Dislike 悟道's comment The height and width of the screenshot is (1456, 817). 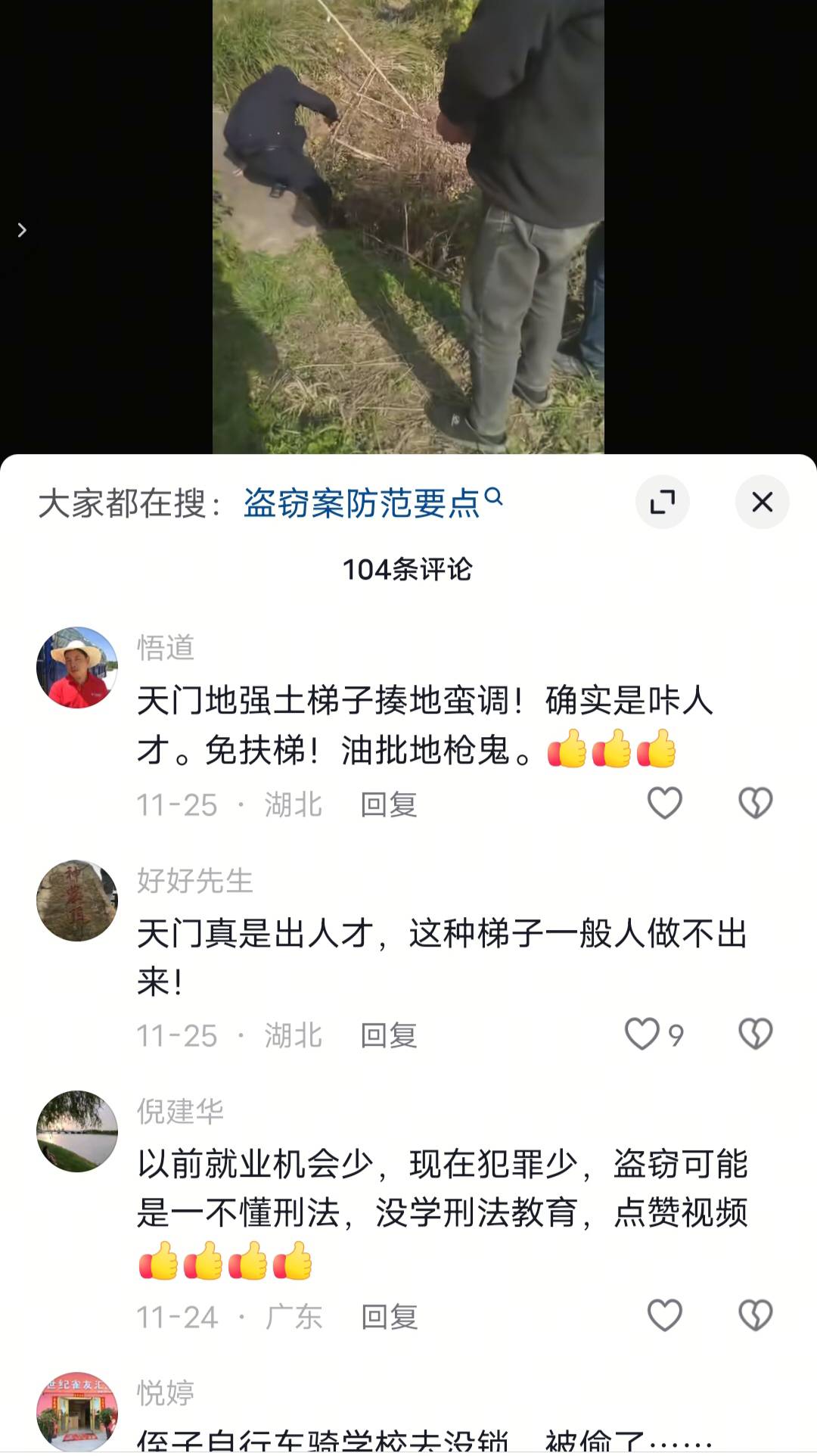[x=755, y=803]
